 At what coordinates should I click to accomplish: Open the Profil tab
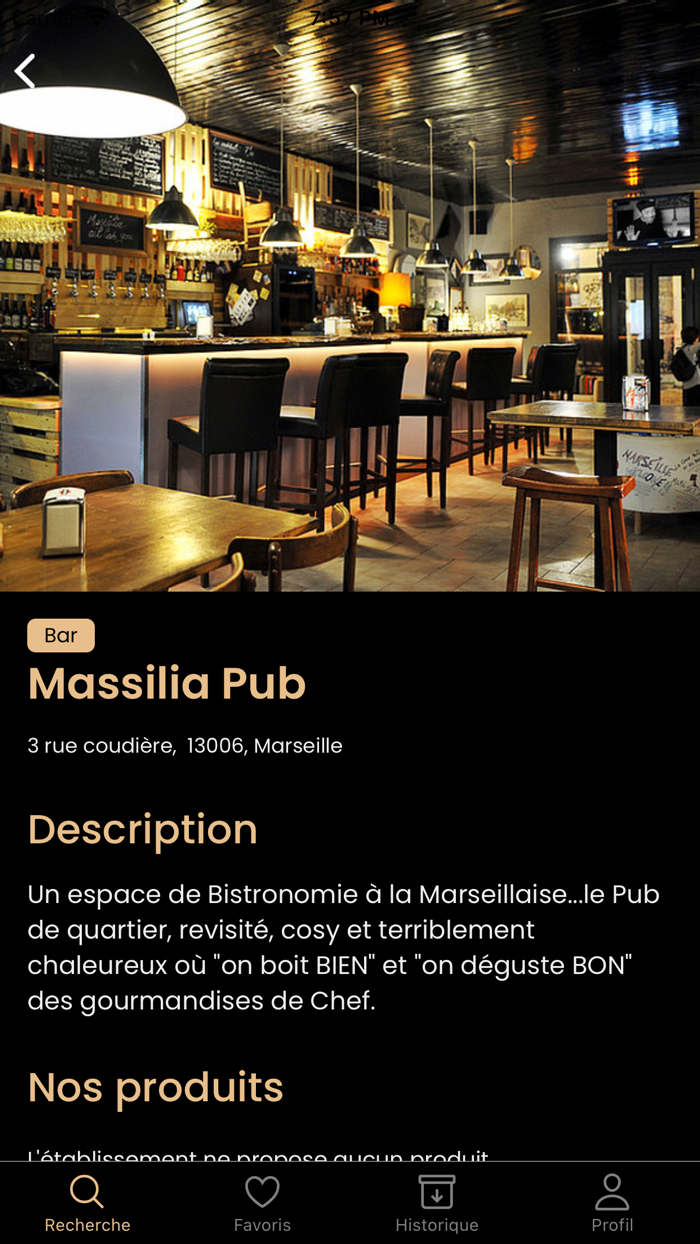pyautogui.click(x=612, y=1203)
